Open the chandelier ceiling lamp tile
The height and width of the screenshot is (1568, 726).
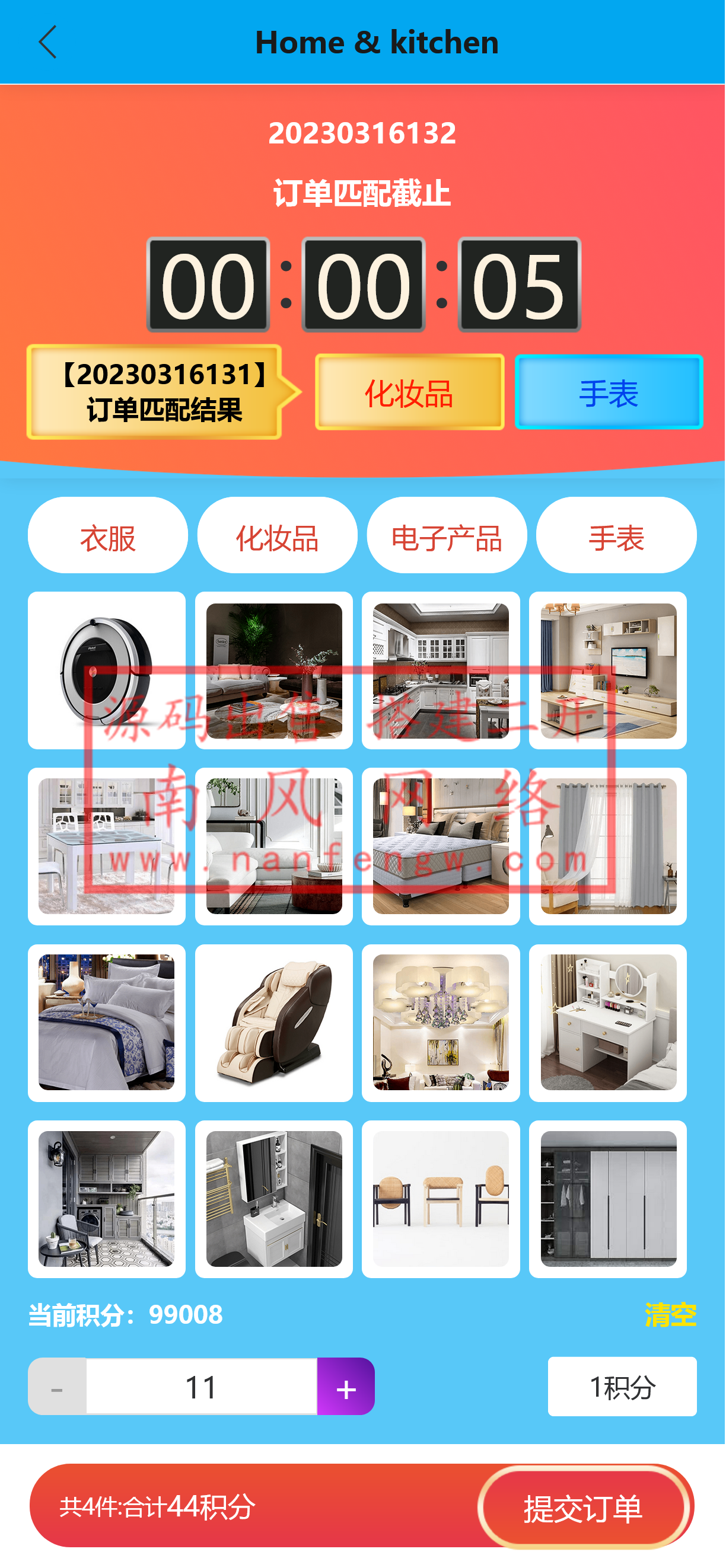pos(440,1023)
